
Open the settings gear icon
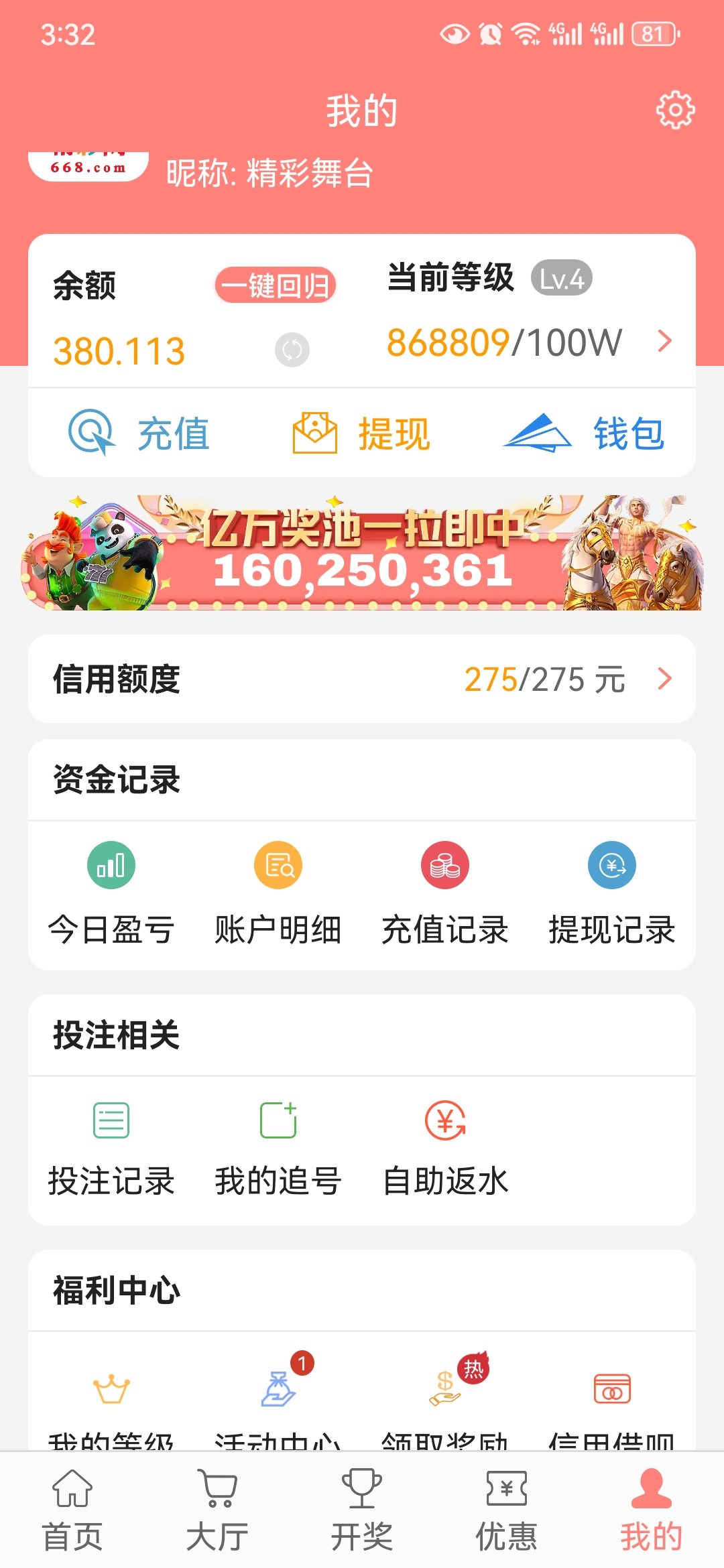(x=674, y=110)
